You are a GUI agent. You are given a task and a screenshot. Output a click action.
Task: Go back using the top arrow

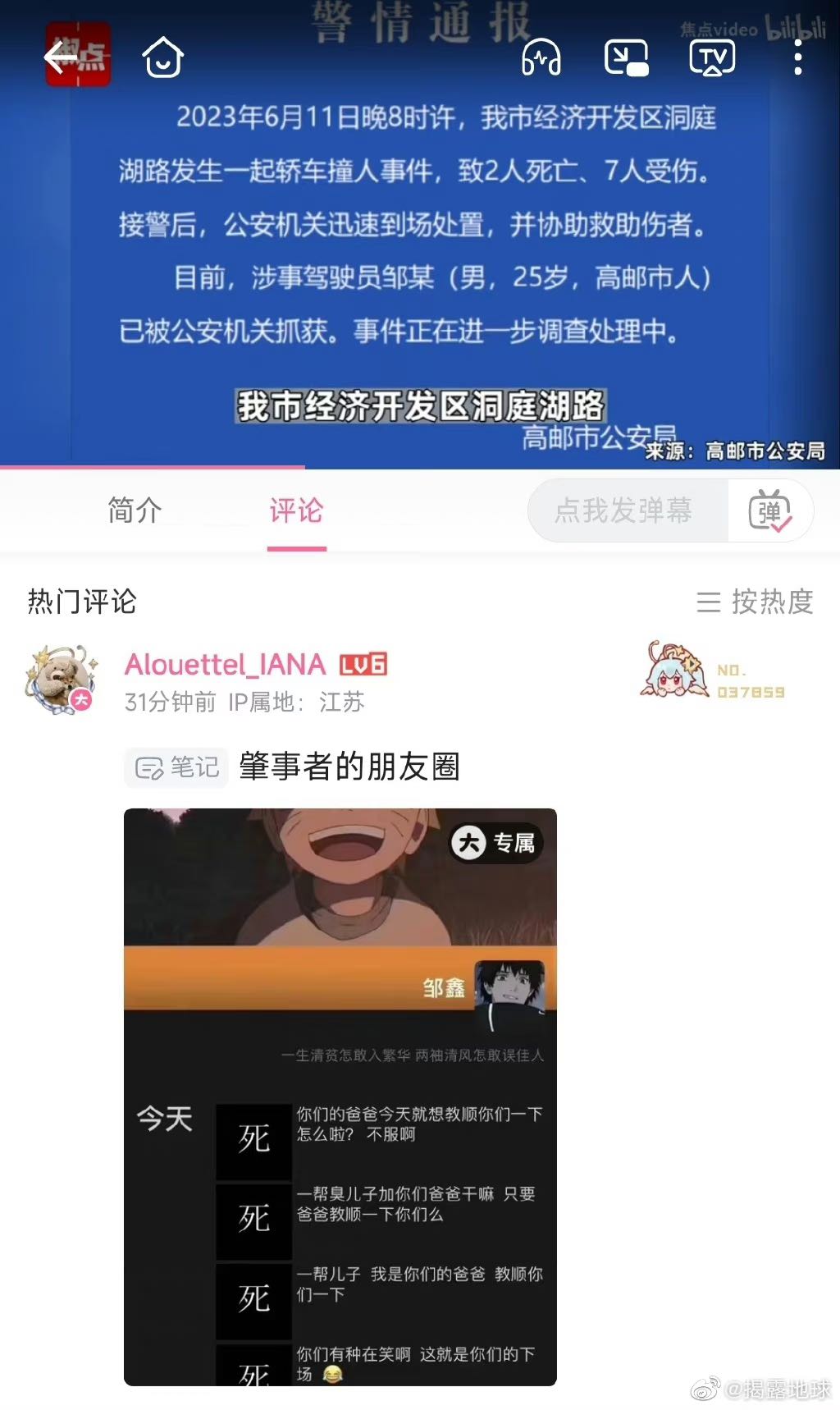tap(60, 57)
